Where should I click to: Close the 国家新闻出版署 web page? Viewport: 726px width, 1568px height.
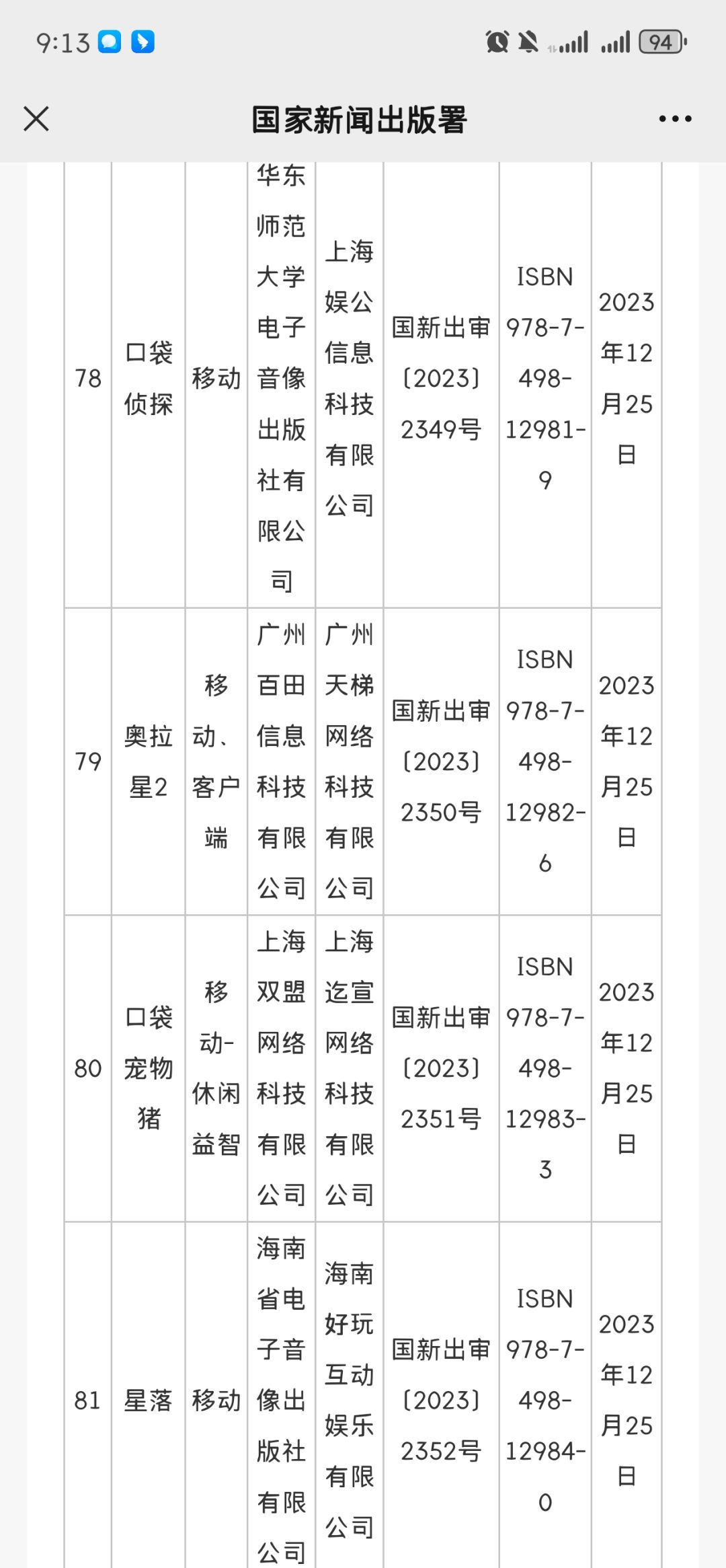tap(36, 119)
